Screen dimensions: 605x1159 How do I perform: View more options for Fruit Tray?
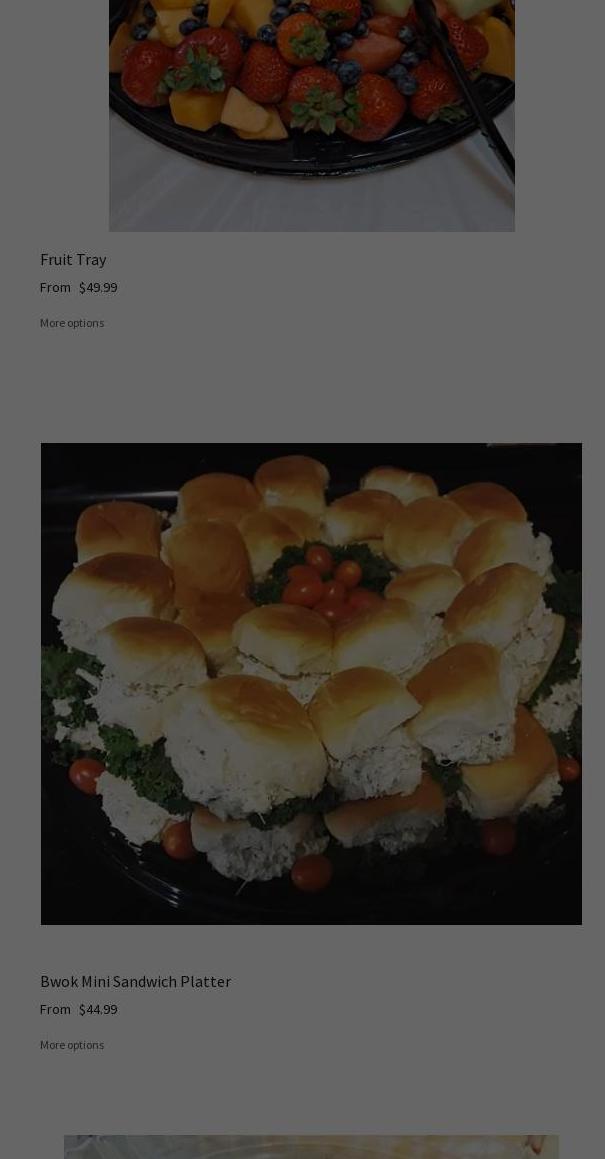(x=72, y=323)
